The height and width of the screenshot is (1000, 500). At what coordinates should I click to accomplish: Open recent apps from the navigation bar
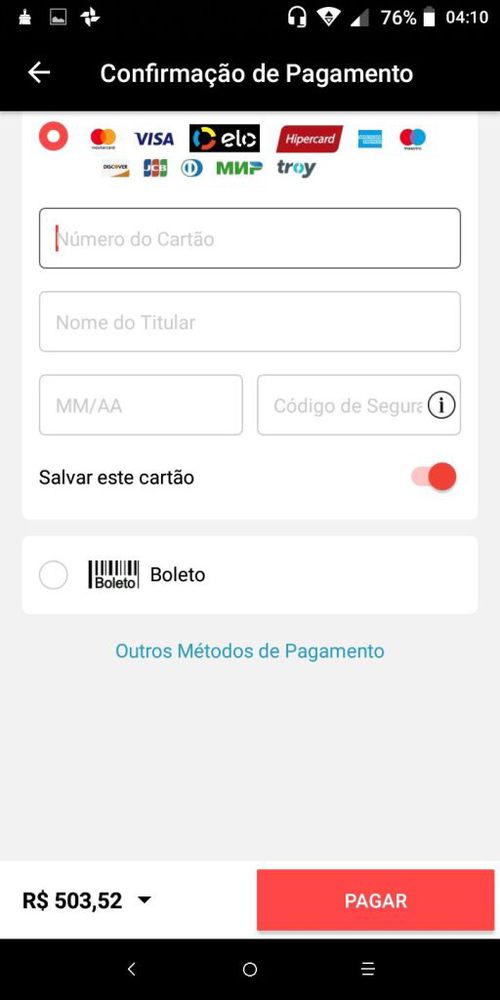click(368, 969)
